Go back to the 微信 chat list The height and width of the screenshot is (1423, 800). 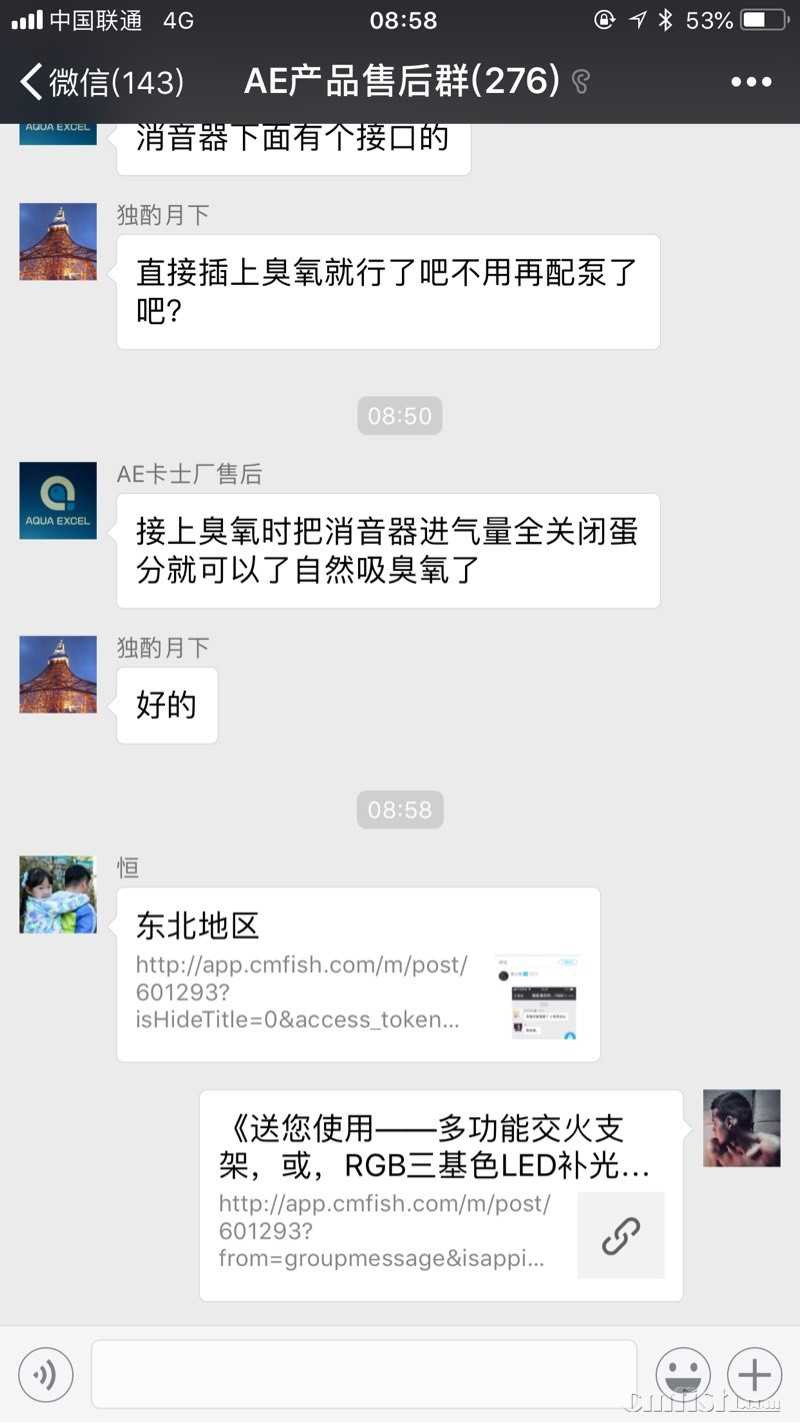(x=100, y=82)
